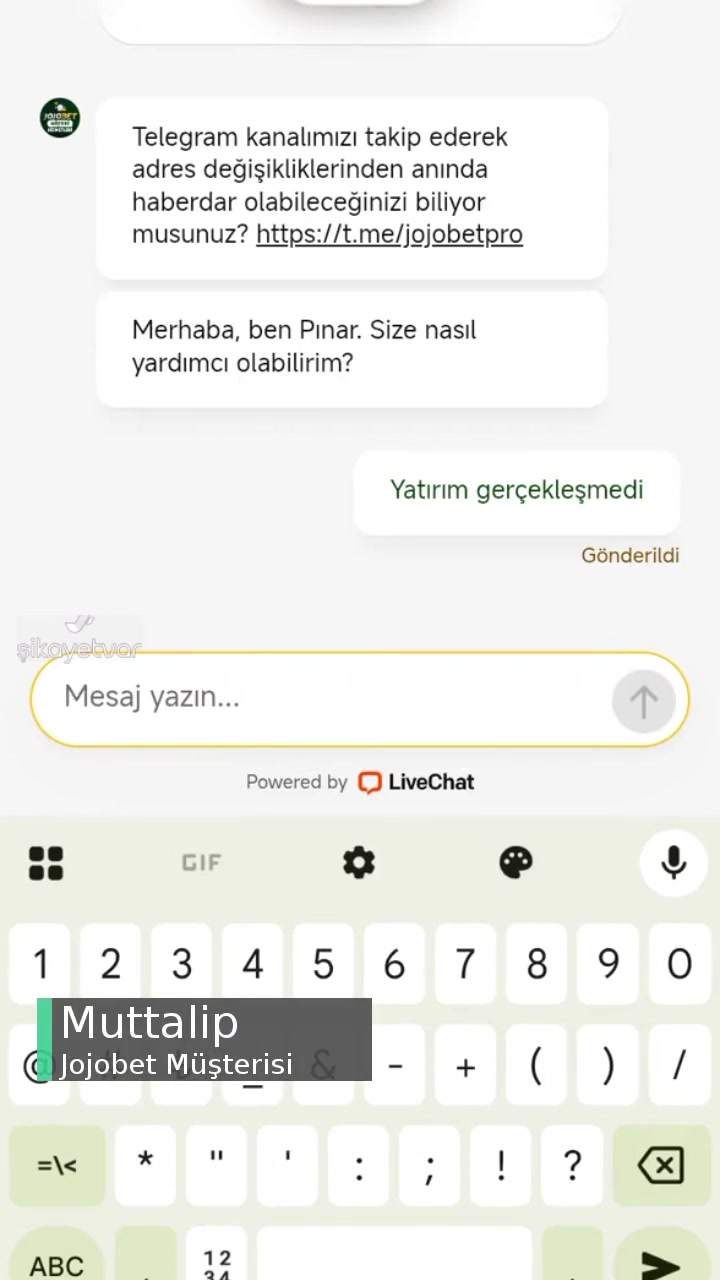Tap the backspace key on the keyboard

[x=661, y=1165]
